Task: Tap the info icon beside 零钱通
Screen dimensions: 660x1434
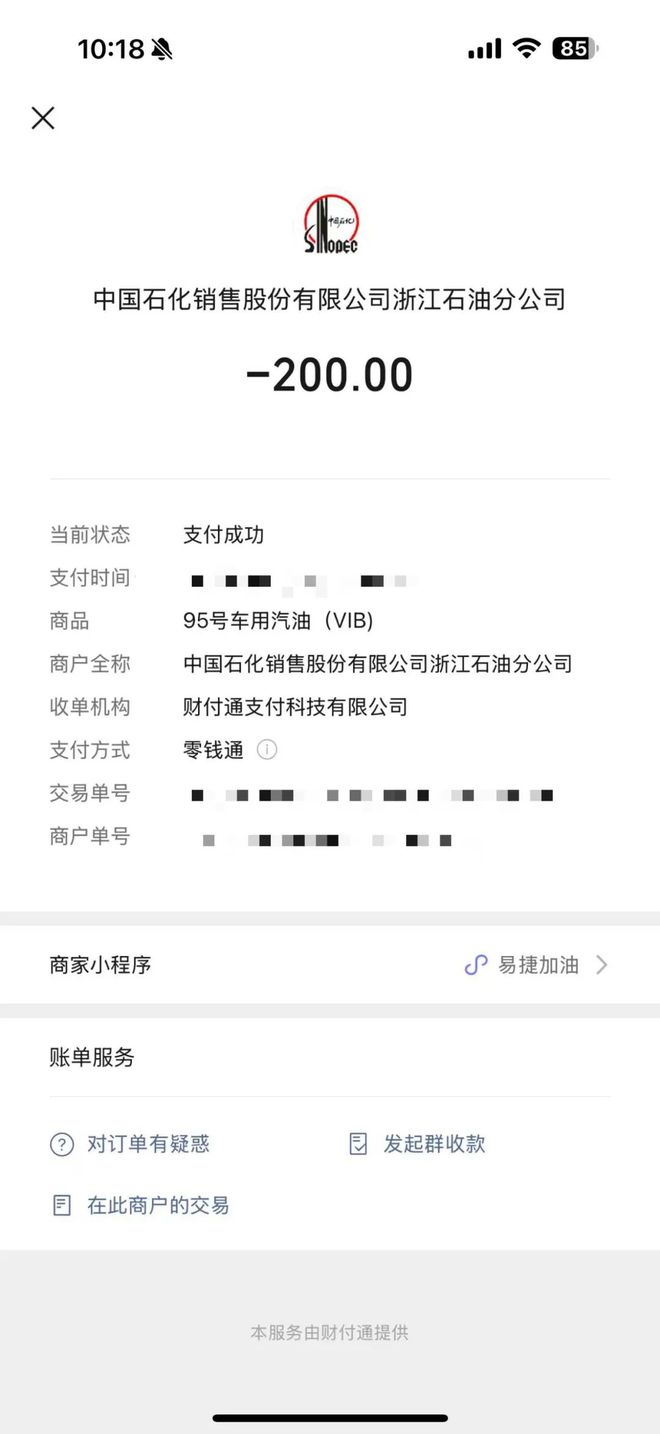Action: [x=267, y=749]
